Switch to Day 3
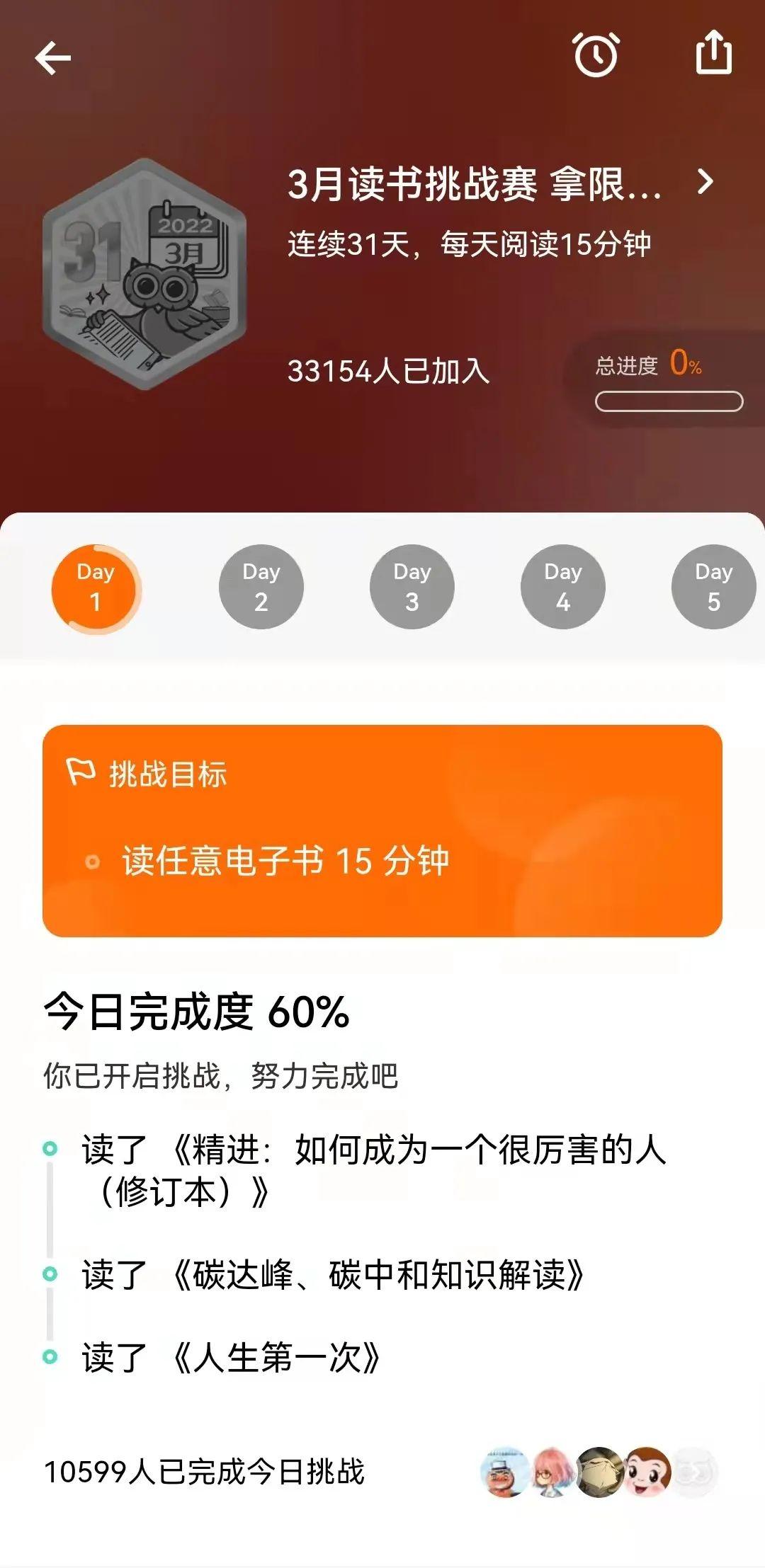 tap(412, 588)
